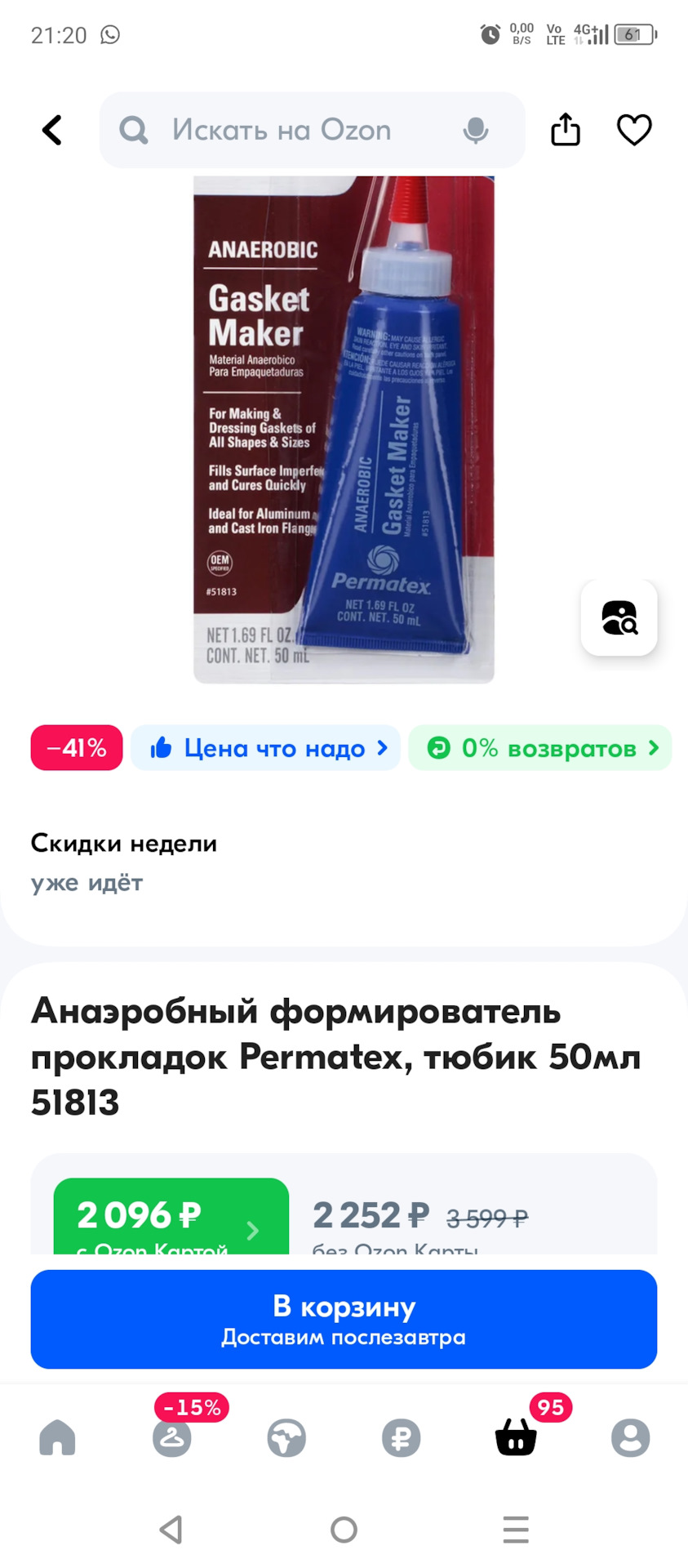Screen dimensions: 688x1568
Task: Tap the share icon to share this product
Action: 565,129
